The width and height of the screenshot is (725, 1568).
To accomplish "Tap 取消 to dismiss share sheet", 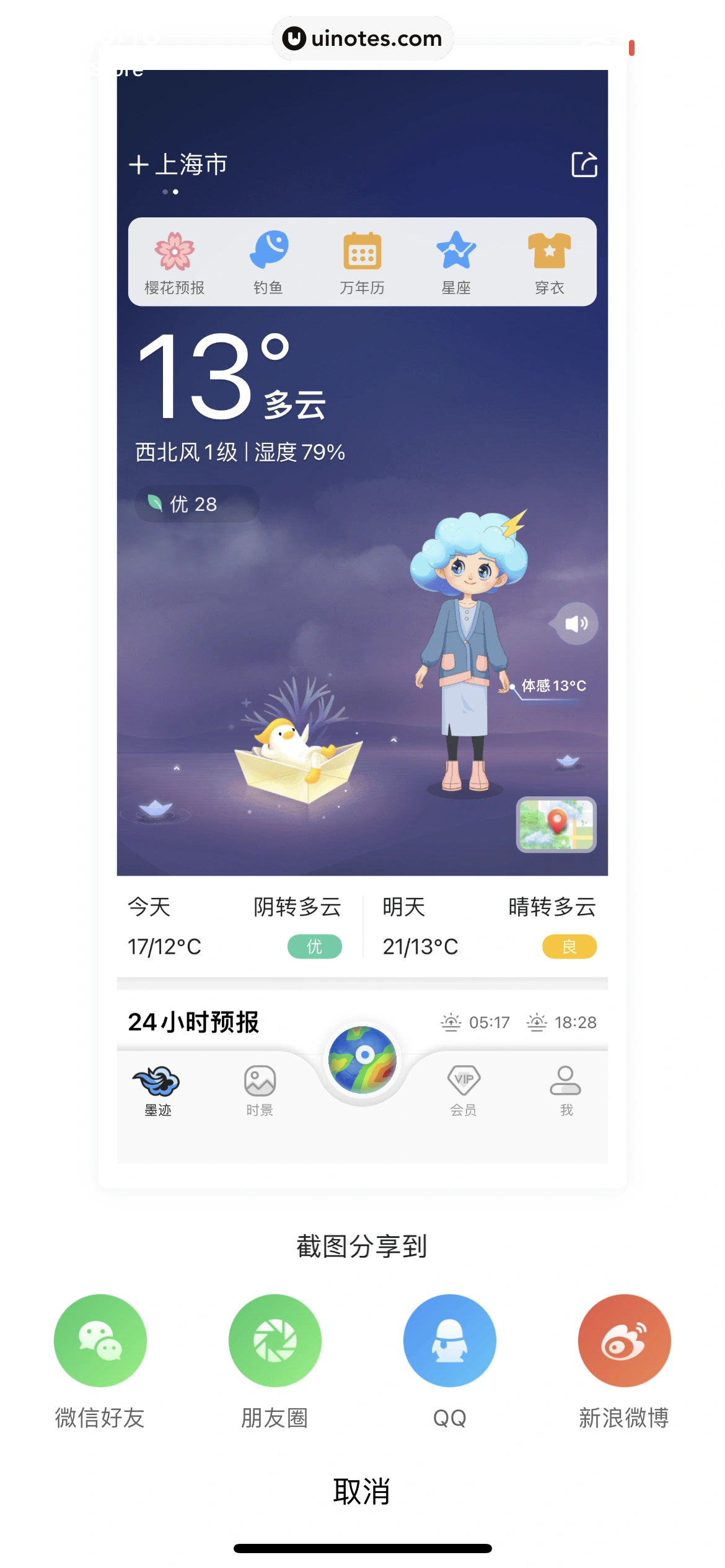I will (x=362, y=1491).
